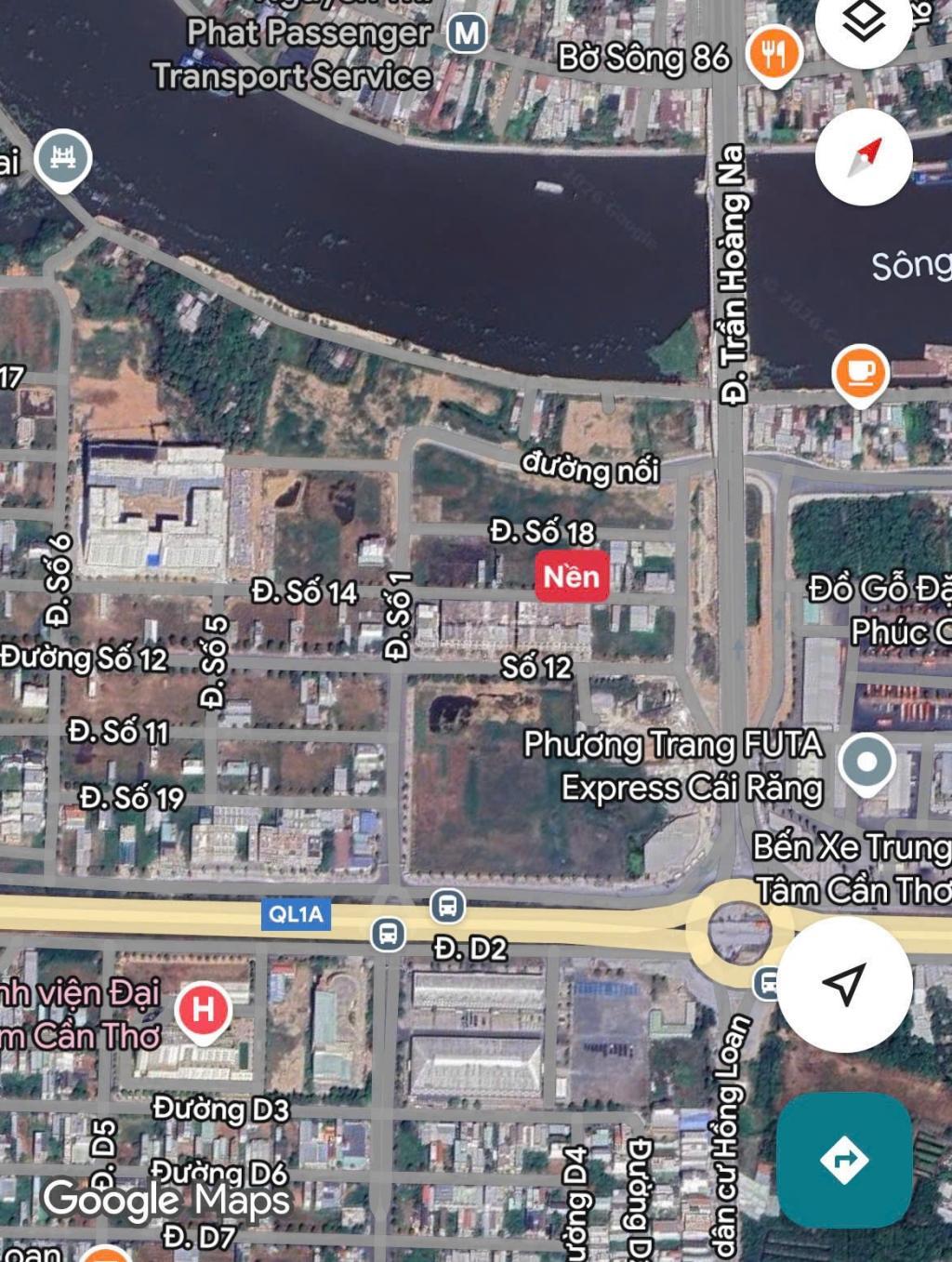Select the bus stop above Đ. D2
The image size is (952, 1262).
447,904
